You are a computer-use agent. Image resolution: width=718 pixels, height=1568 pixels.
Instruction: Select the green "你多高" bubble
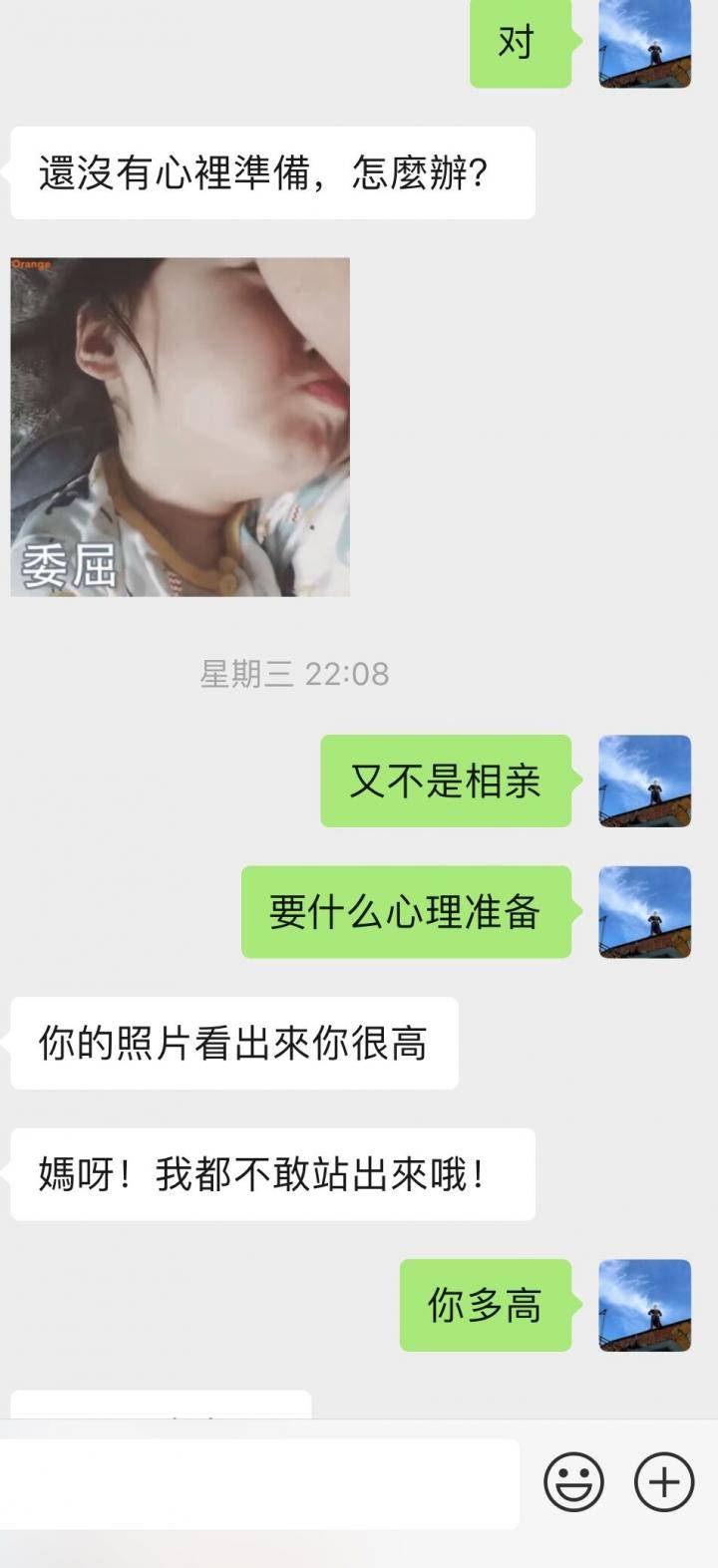(x=485, y=1309)
